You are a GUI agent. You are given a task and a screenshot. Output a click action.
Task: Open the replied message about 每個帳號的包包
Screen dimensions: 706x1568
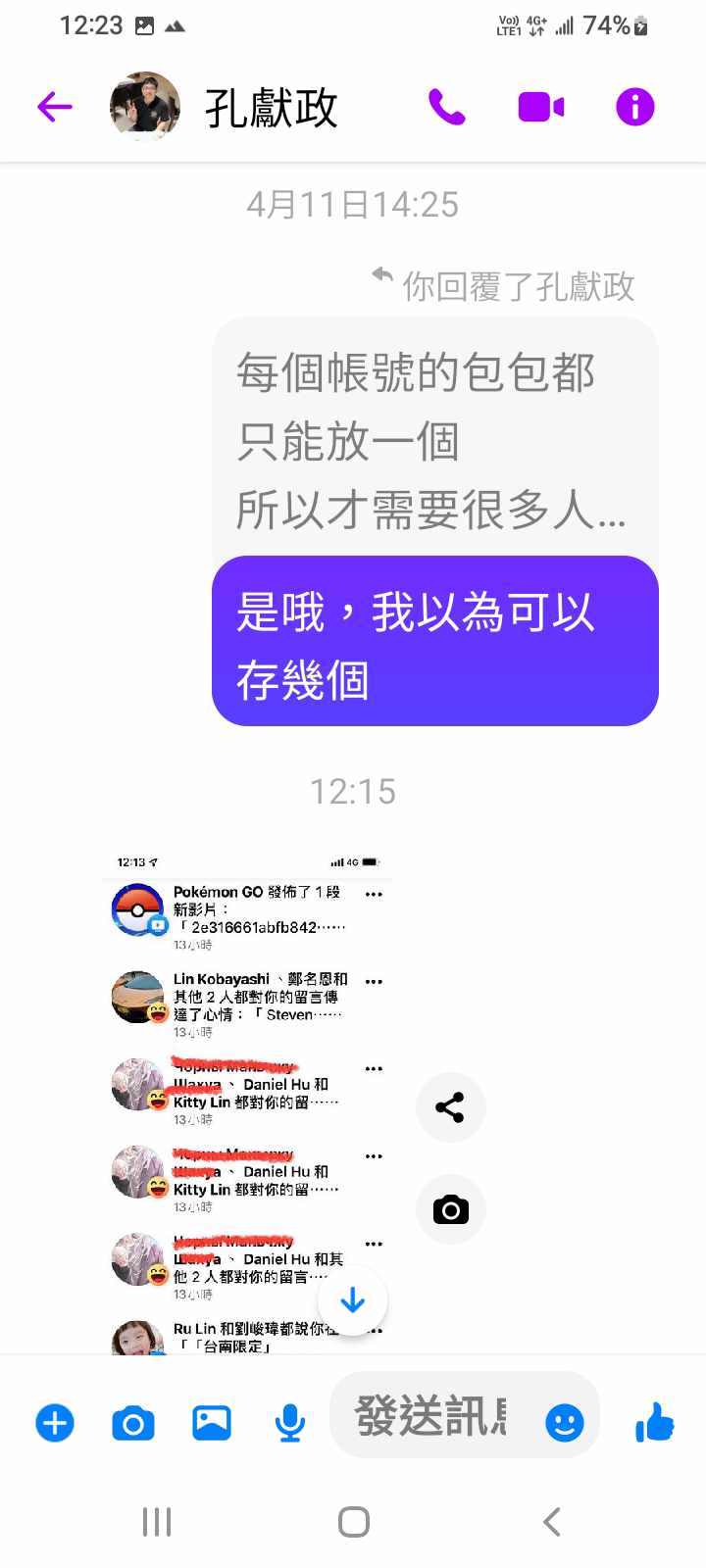click(x=434, y=441)
